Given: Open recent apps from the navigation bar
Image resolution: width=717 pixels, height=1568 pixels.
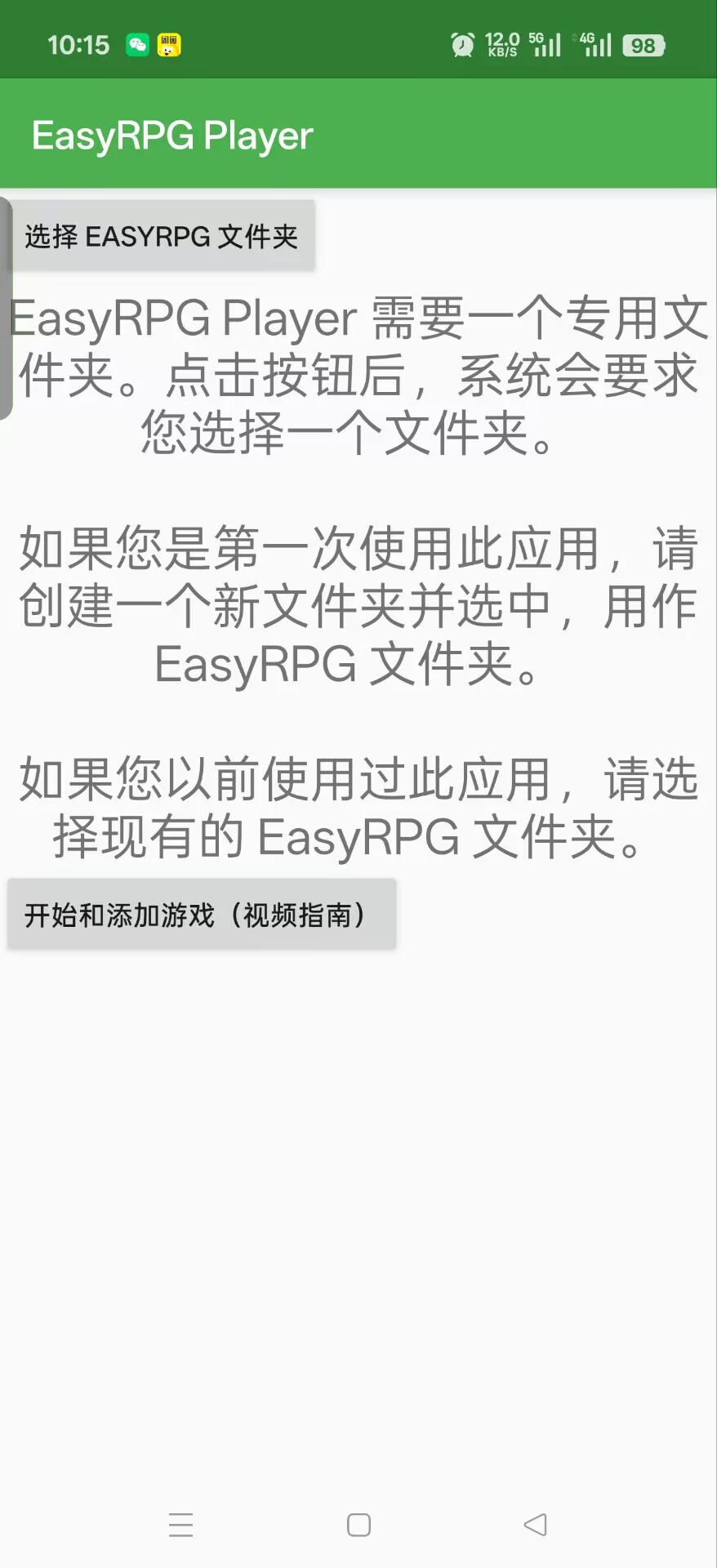Looking at the screenshot, I should click(x=180, y=1525).
